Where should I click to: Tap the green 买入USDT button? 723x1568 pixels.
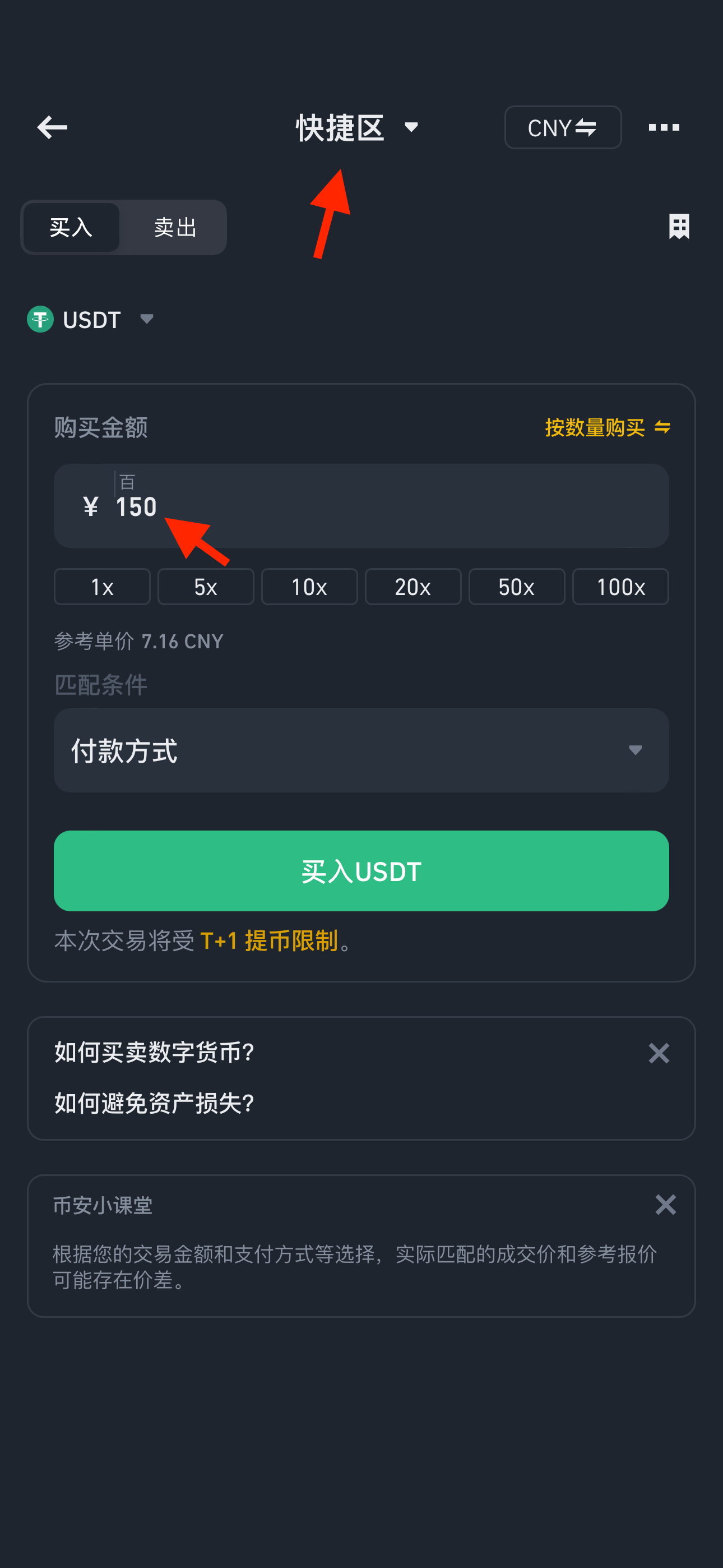coord(361,871)
